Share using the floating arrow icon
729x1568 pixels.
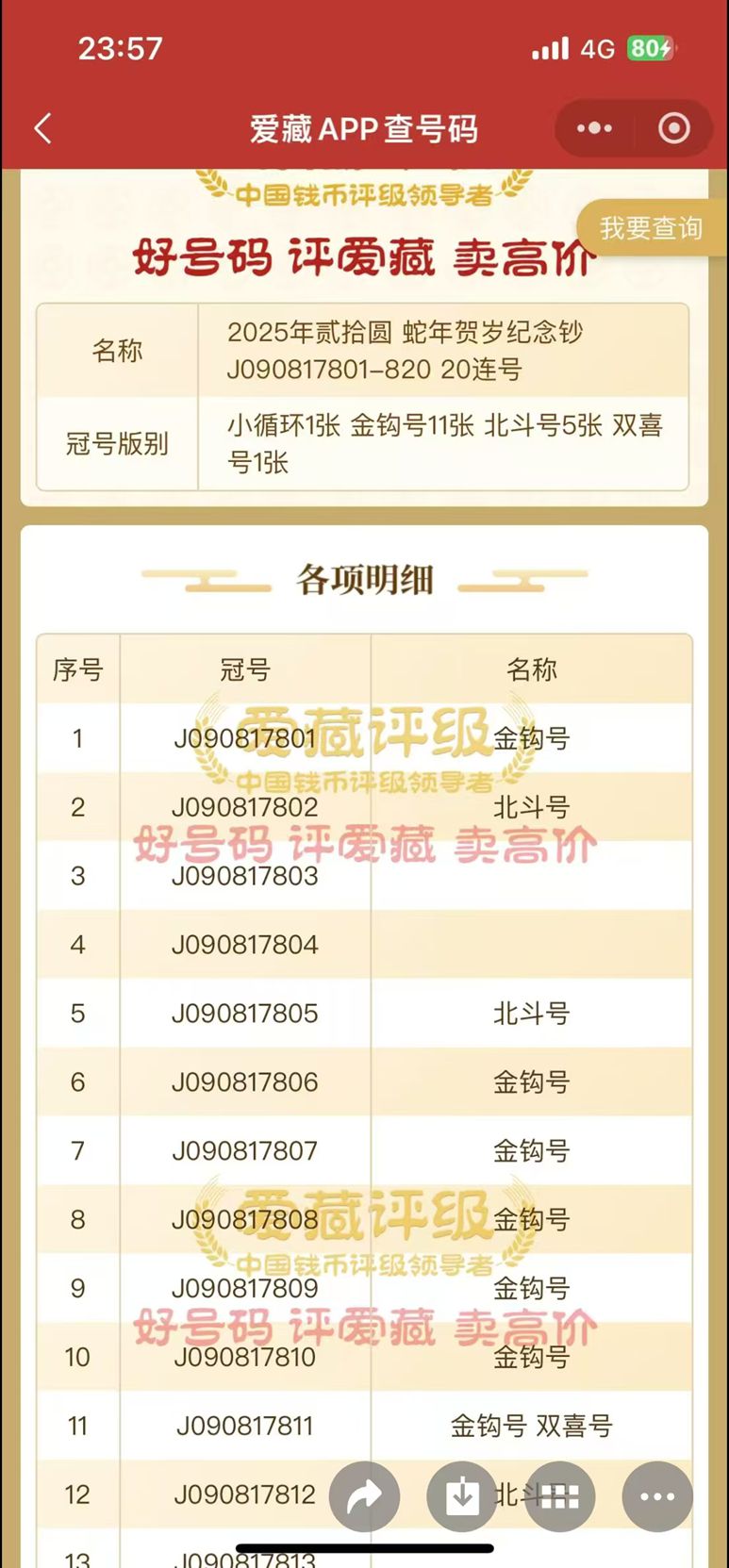pos(365,1495)
